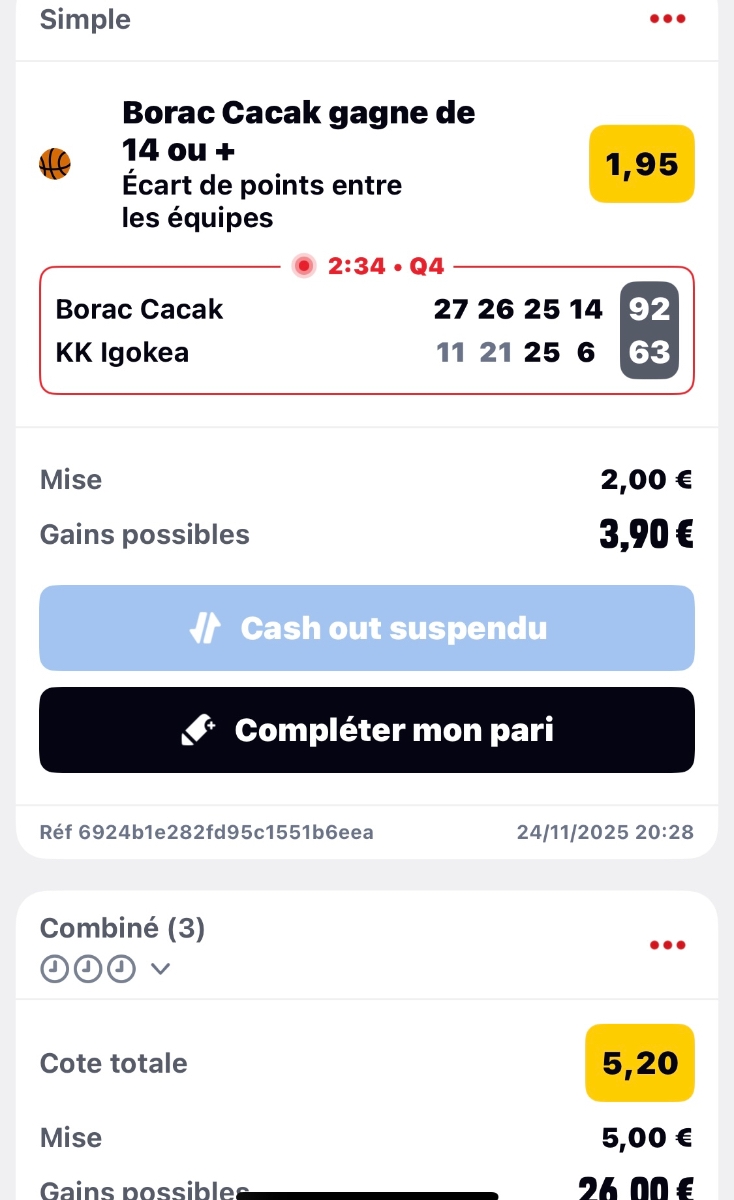Expand the Combiné (3) selections chevron
This screenshot has height=1200, width=734.
[160, 969]
